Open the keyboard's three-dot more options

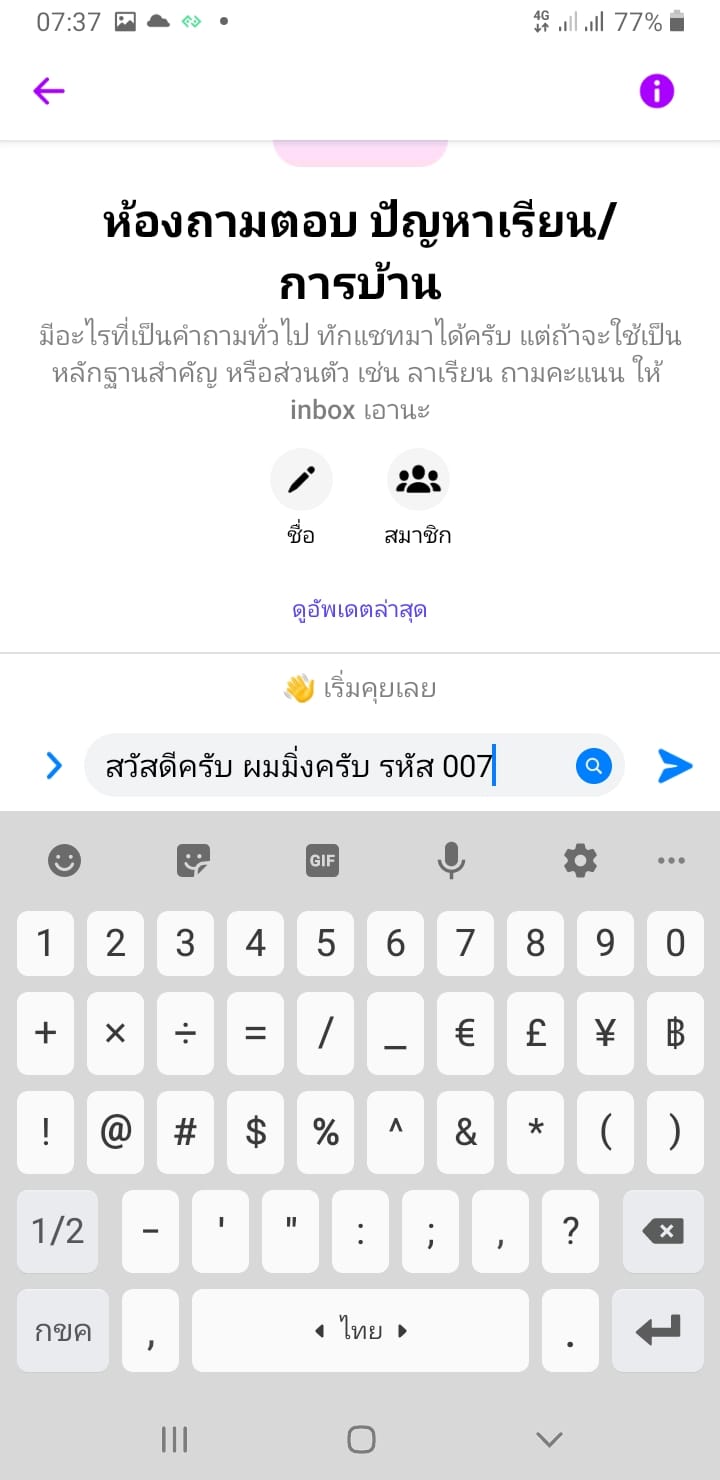click(x=671, y=860)
